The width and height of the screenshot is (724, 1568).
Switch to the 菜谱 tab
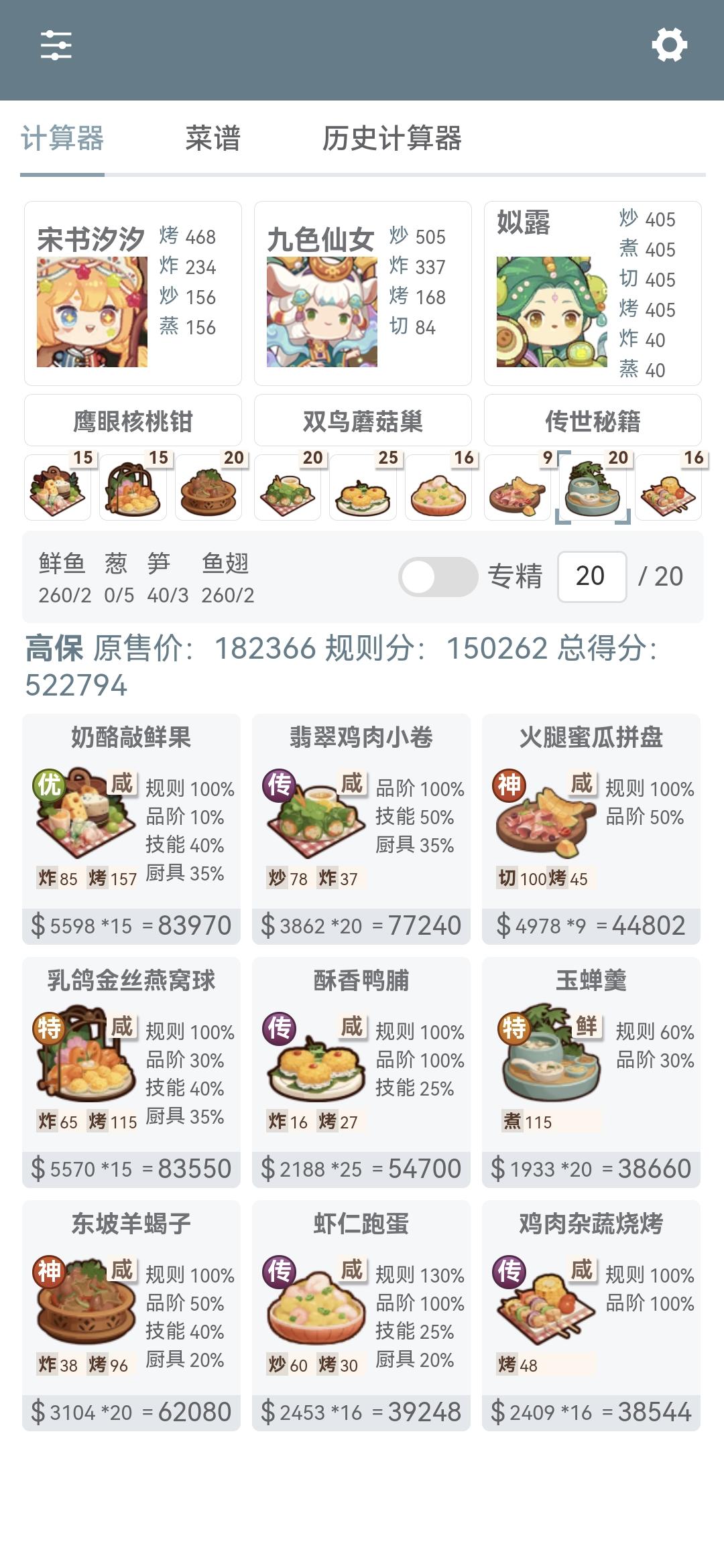pos(214,137)
